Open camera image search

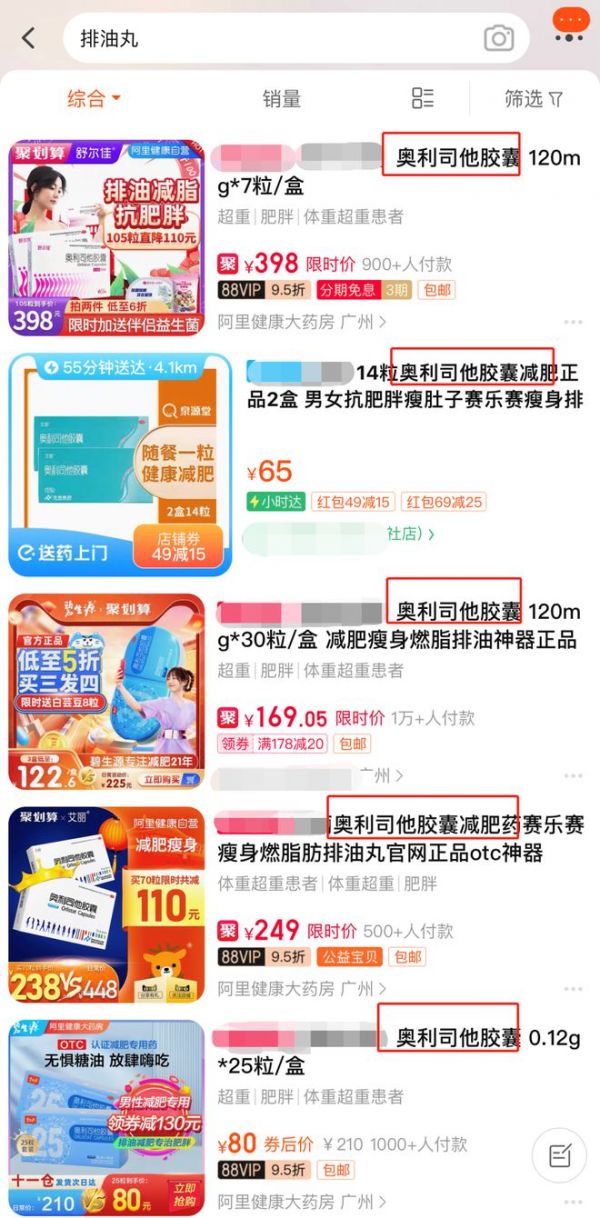point(498,39)
